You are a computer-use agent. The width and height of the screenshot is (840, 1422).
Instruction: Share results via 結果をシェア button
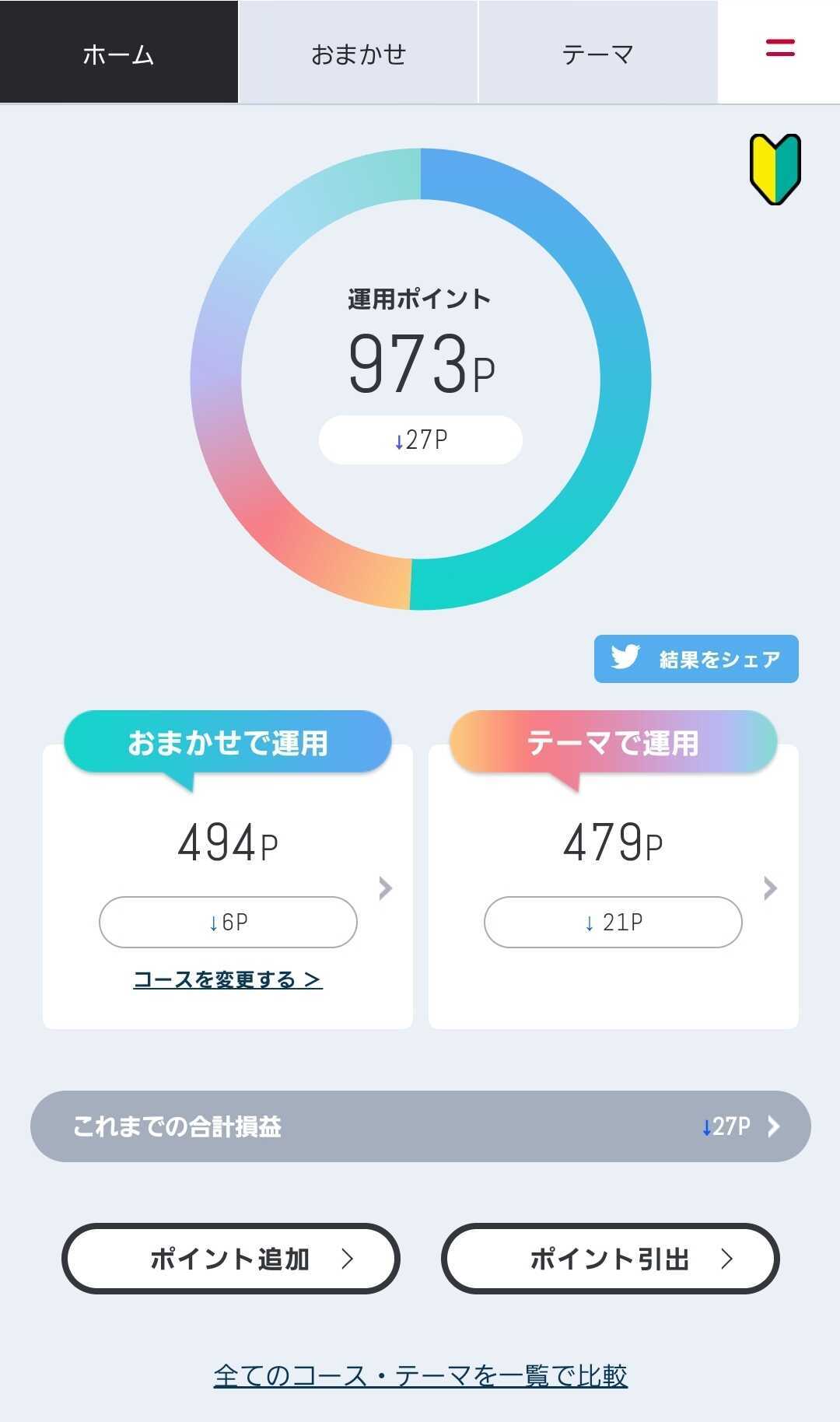point(696,659)
